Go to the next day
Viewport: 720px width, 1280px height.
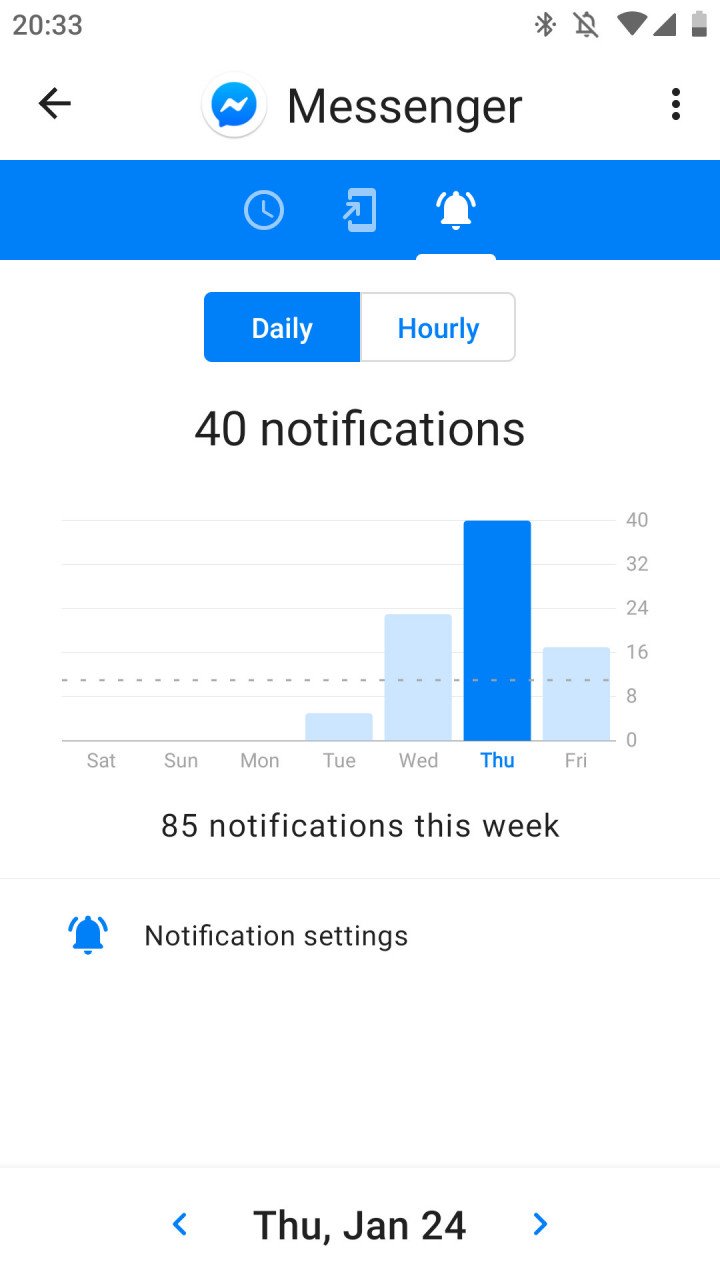pos(540,1224)
